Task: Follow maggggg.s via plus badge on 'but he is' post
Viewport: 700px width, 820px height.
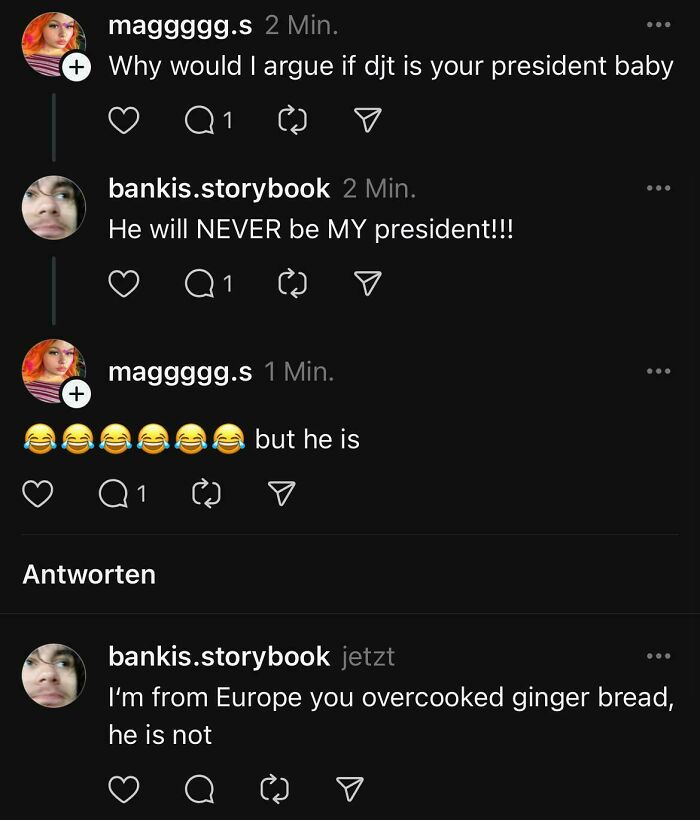Action: click(x=76, y=395)
